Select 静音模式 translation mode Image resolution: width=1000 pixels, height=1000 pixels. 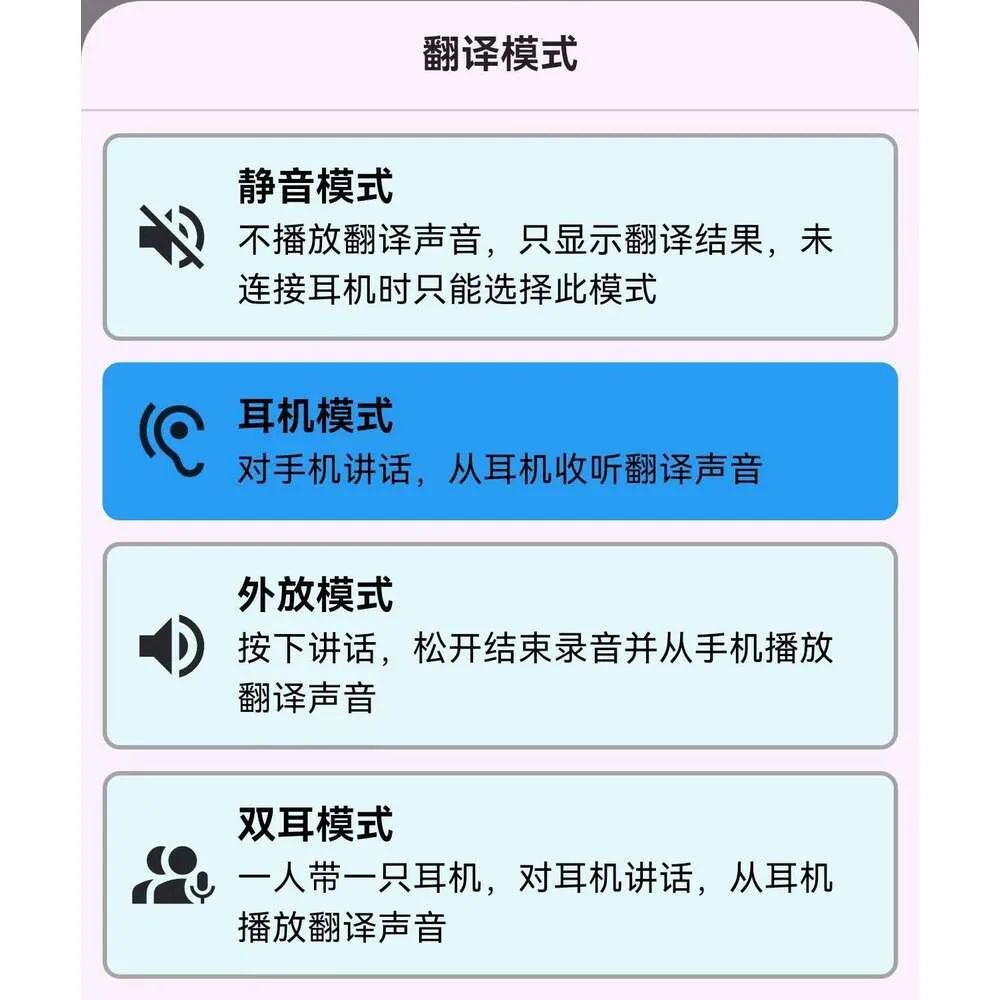(500, 237)
